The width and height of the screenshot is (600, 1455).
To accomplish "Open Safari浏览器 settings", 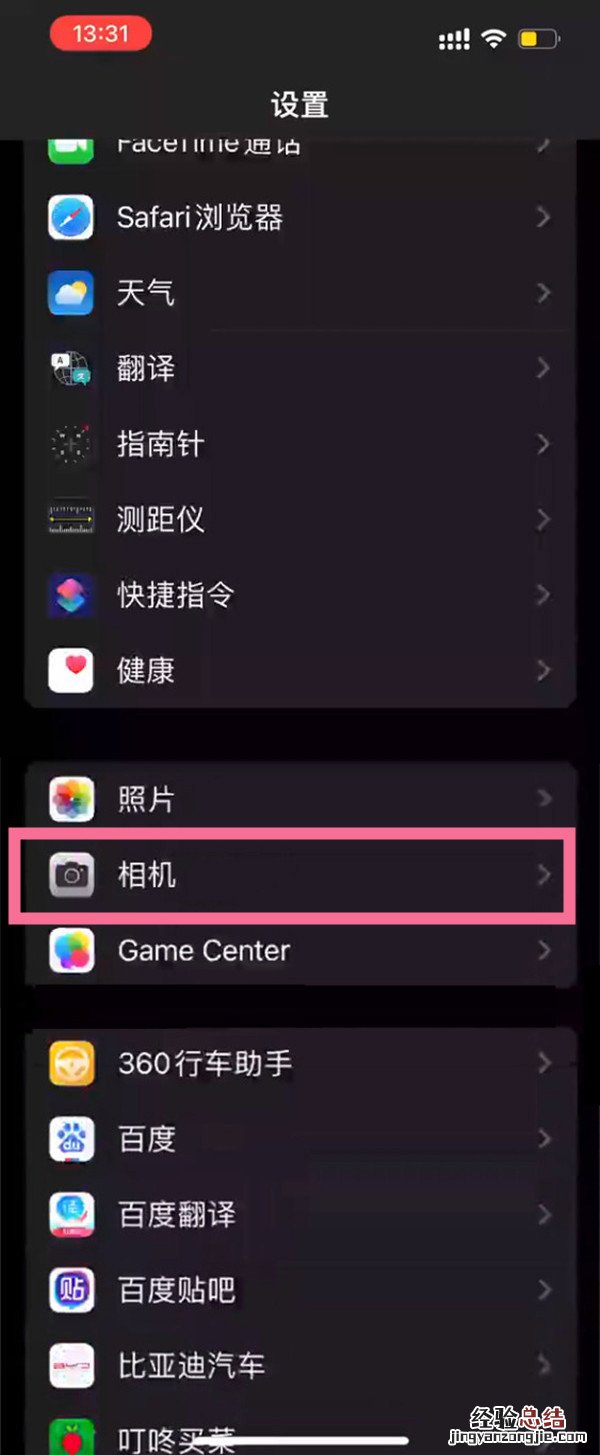I will (300, 217).
